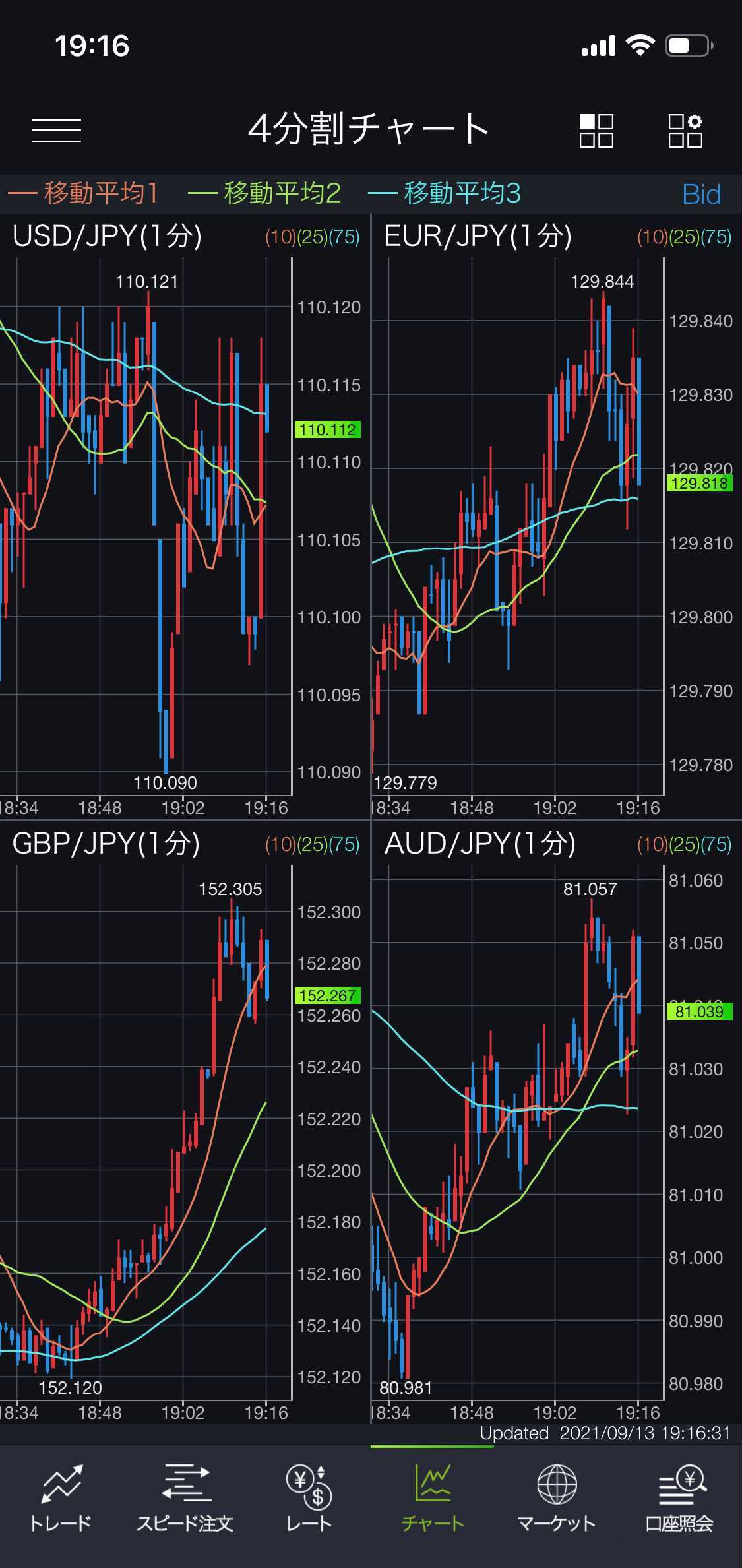Open the hamburger menu
The width and height of the screenshot is (742, 1568).
coord(57,130)
